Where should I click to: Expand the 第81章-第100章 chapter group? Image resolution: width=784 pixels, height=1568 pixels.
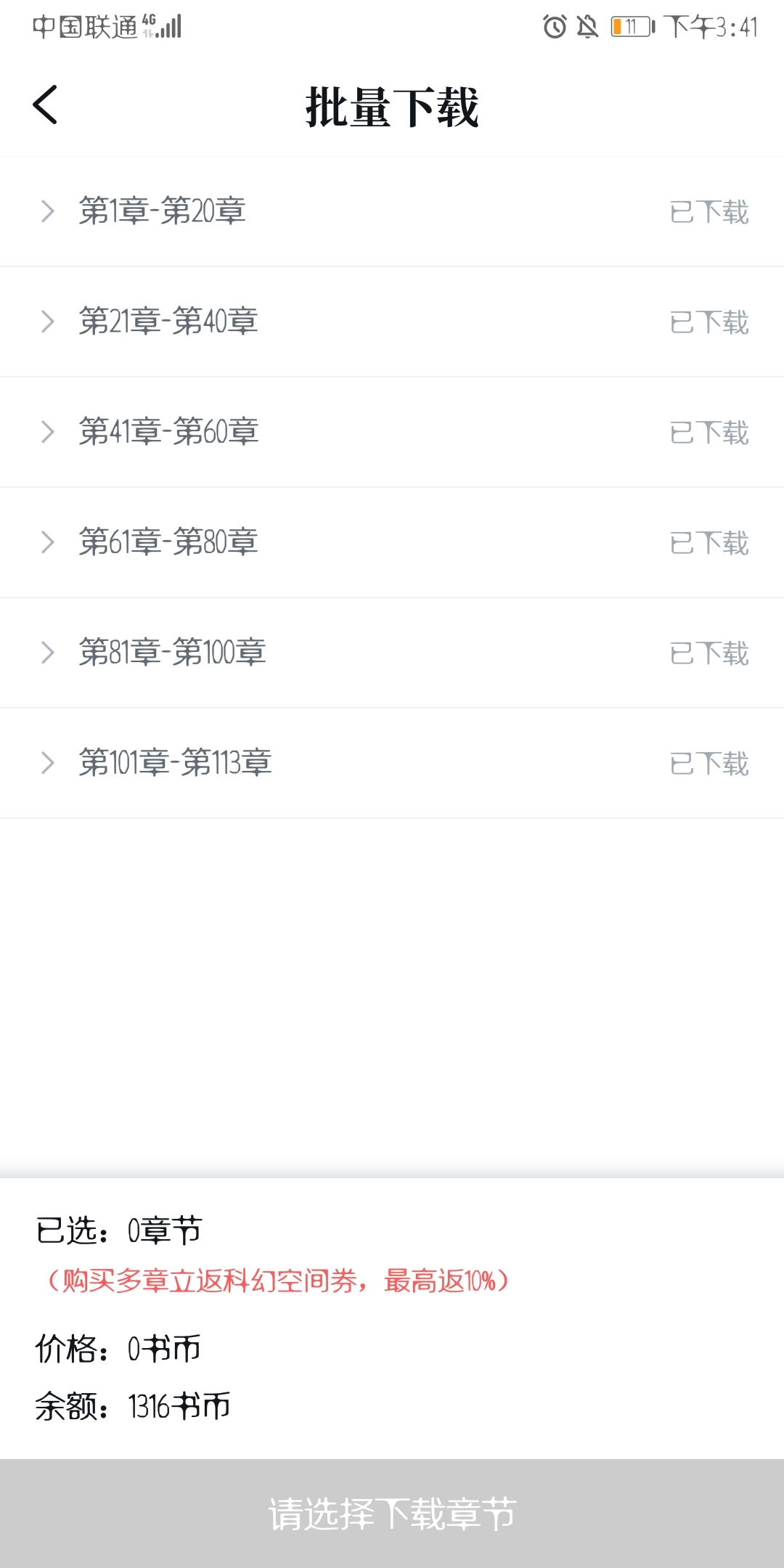click(x=392, y=653)
